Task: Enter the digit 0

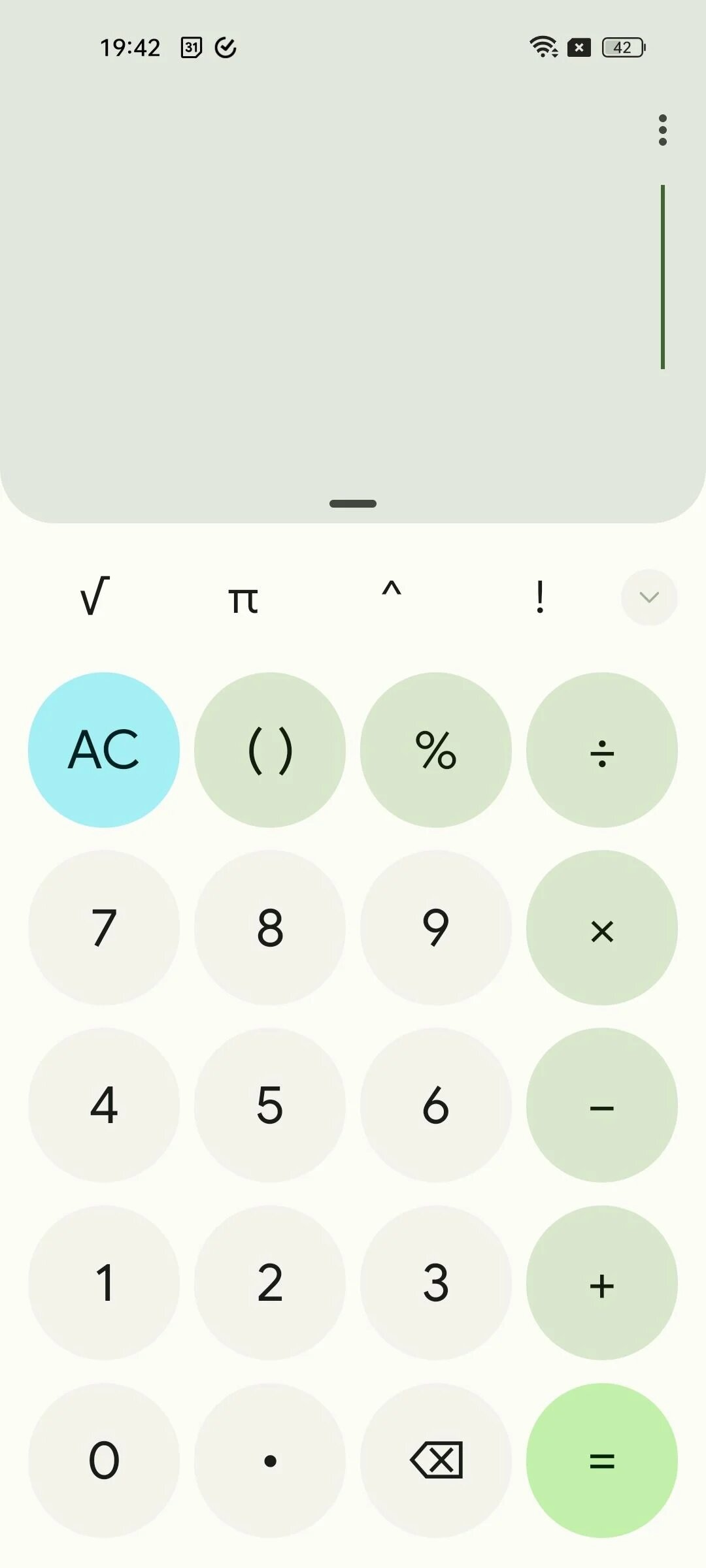Action: (x=104, y=1461)
